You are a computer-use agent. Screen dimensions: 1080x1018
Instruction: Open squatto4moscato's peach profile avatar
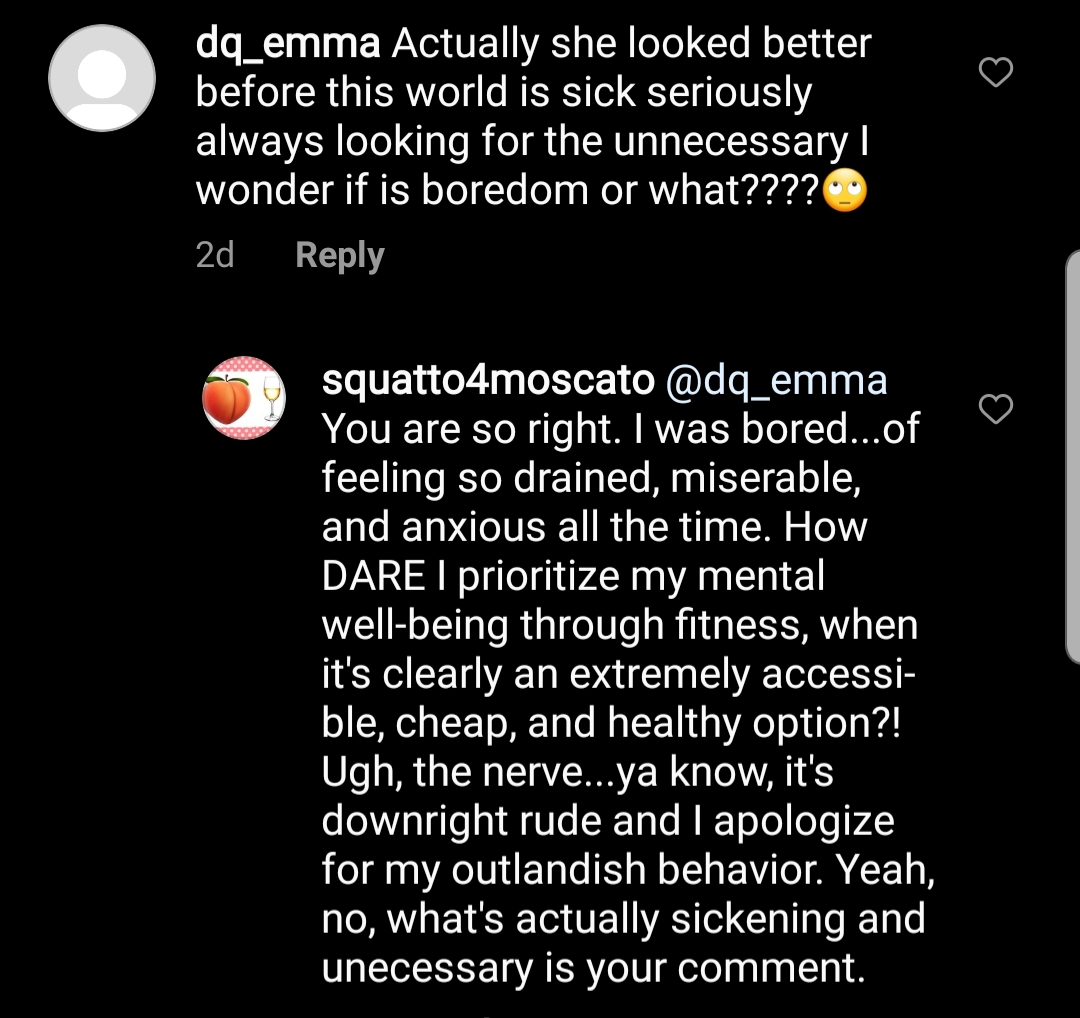tap(244, 397)
